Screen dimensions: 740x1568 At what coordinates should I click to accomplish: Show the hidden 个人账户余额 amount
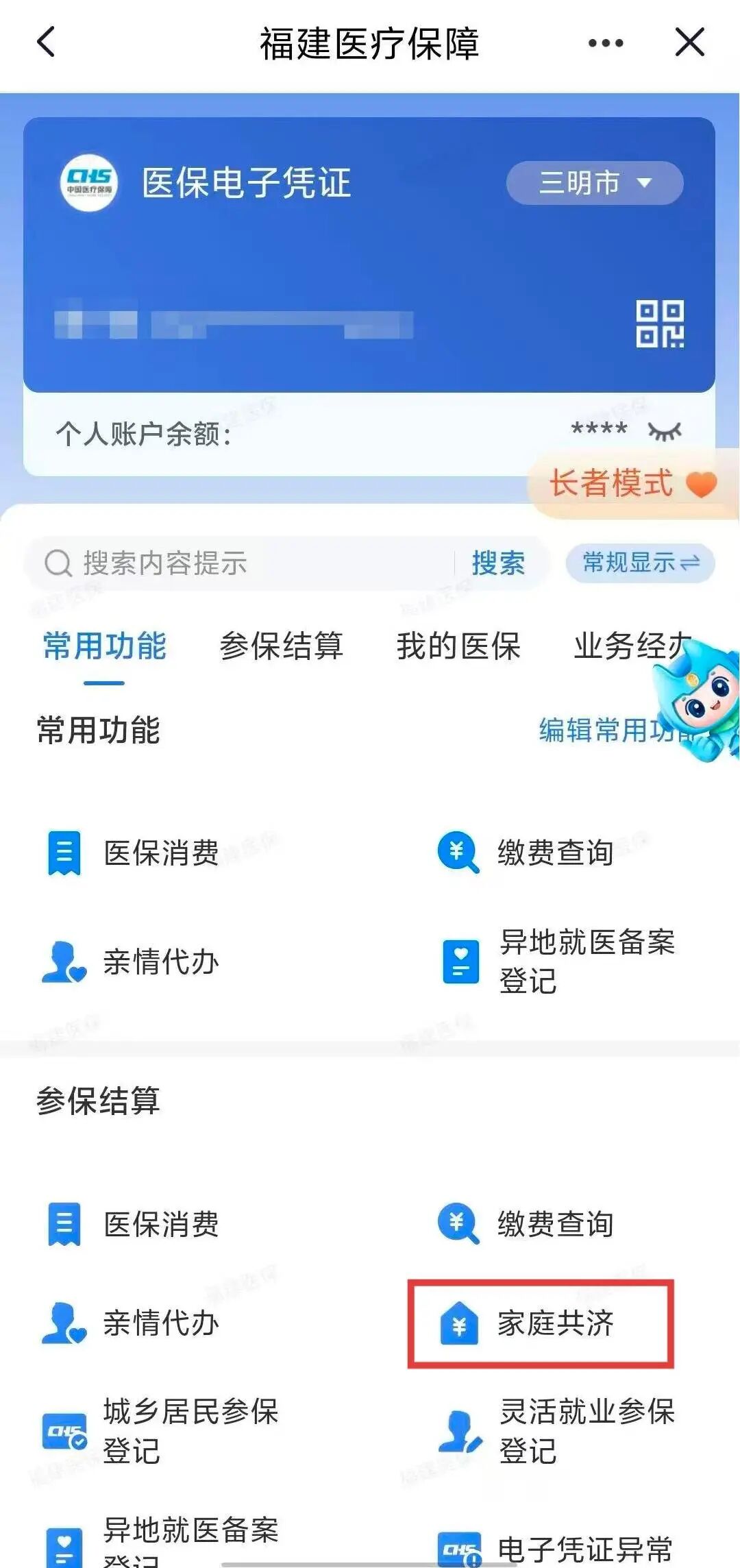click(x=663, y=430)
